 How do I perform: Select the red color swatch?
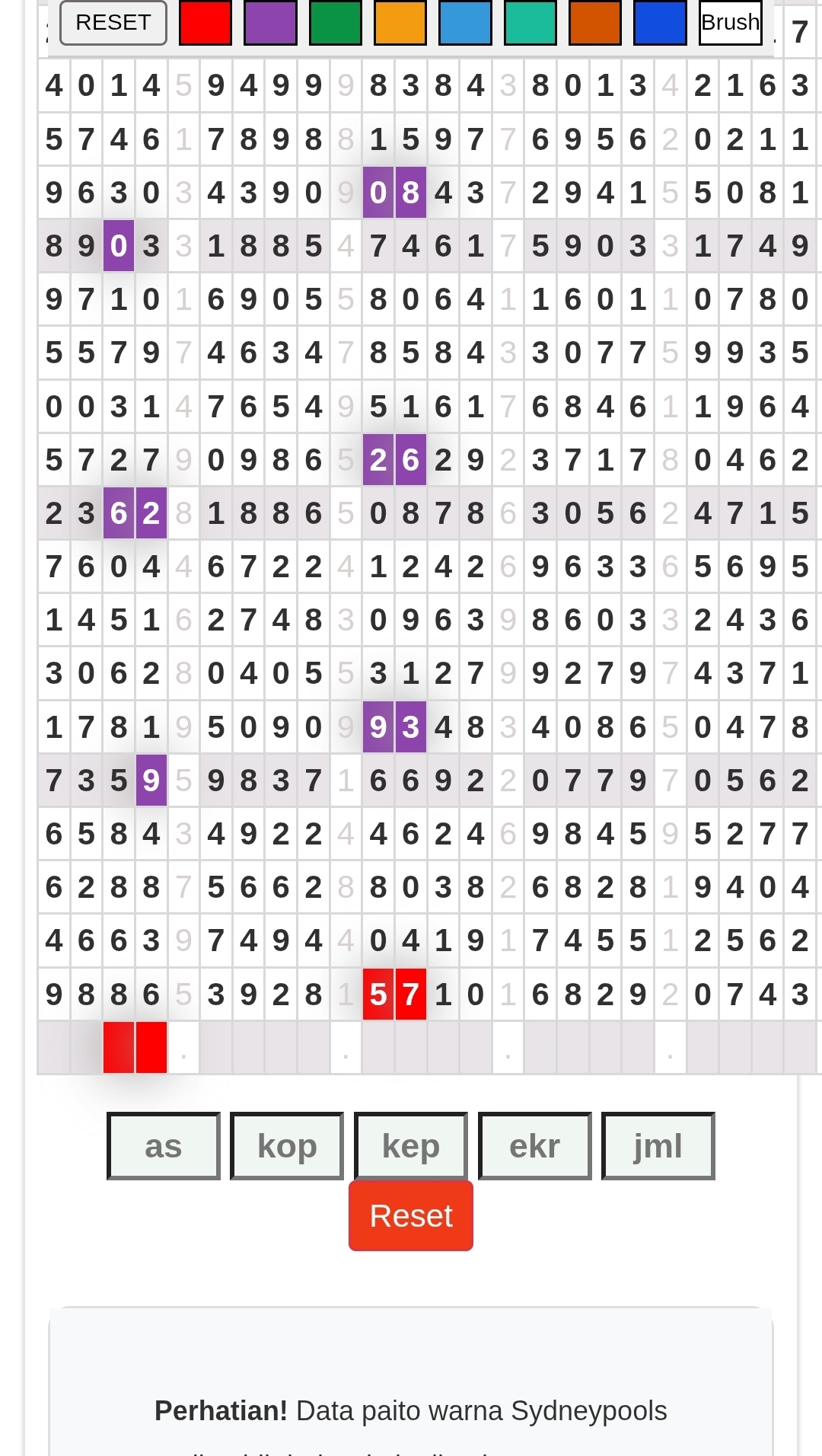pos(205,23)
